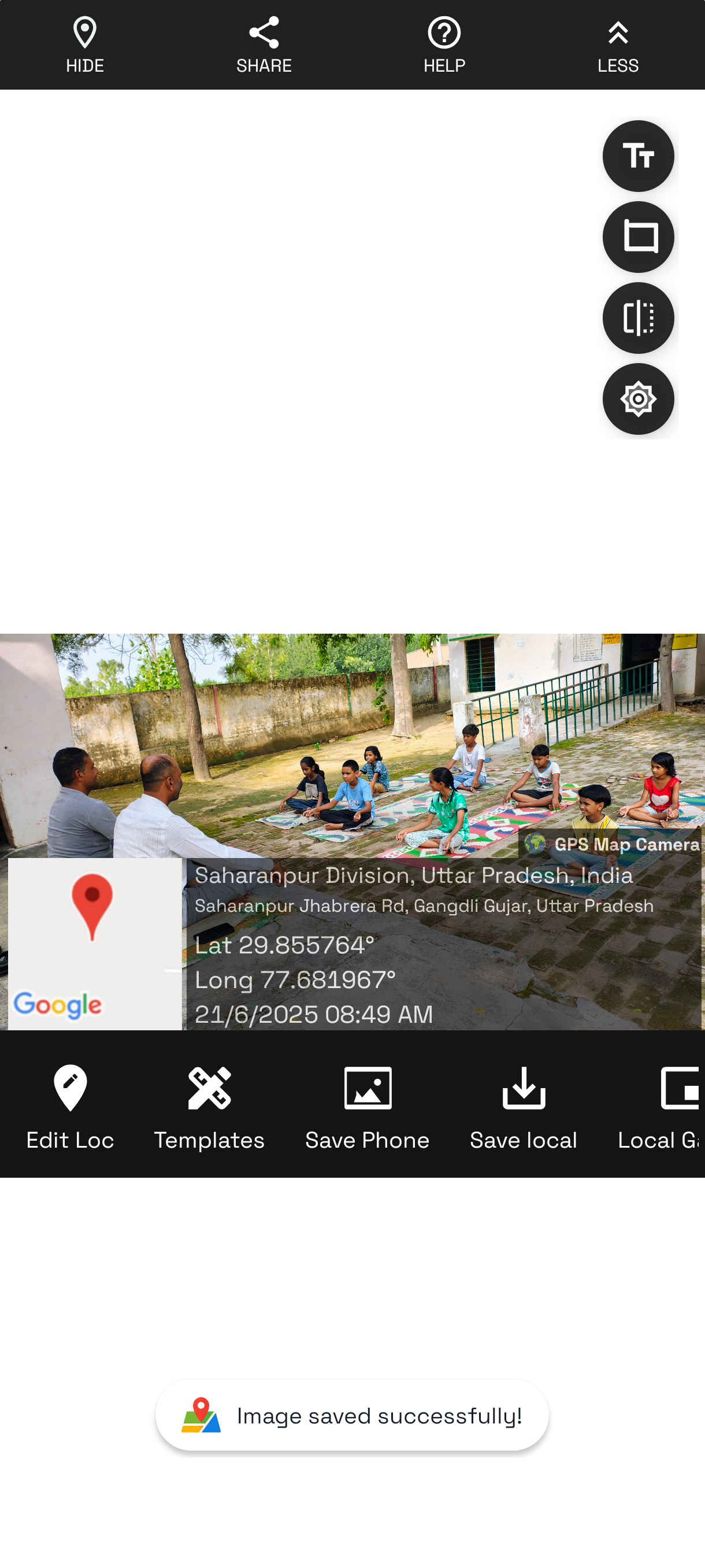Image resolution: width=705 pixels, height=1568 pixels.
Task: Collapse options with the Less button
Action: point(617,45)
